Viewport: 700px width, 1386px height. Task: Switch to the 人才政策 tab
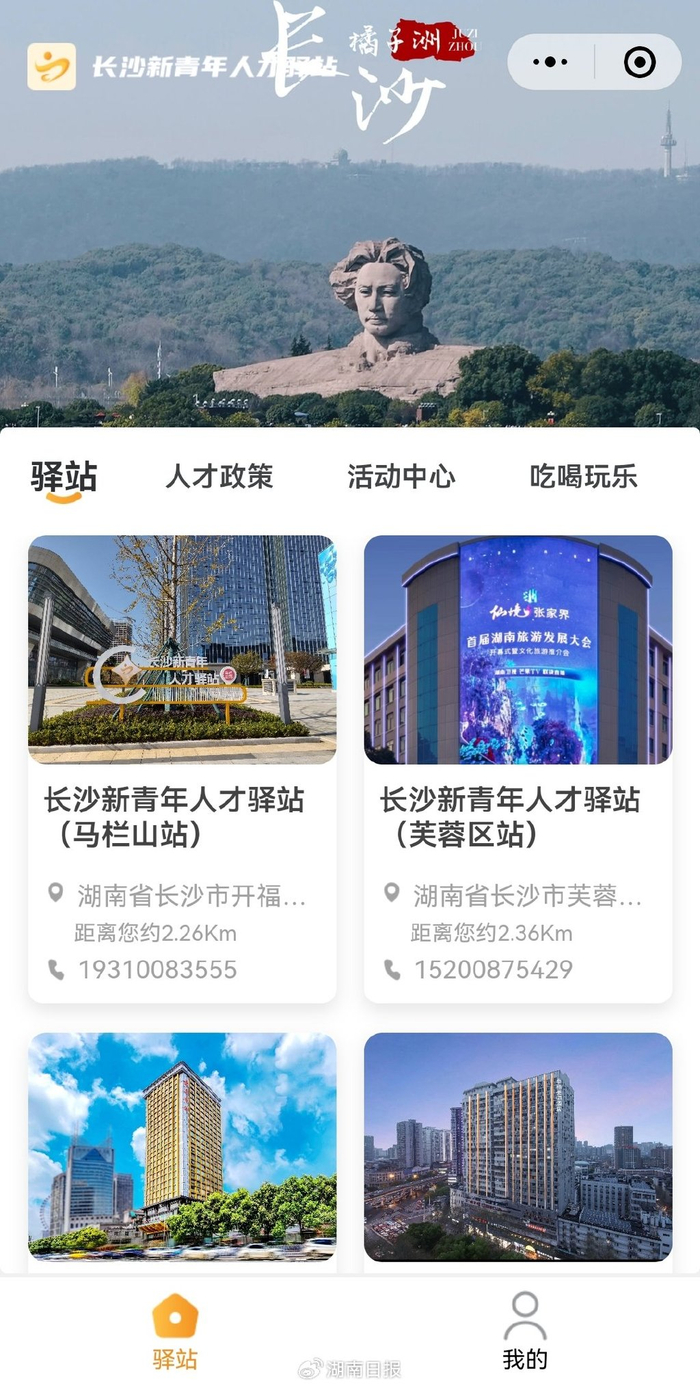(219, 477)
